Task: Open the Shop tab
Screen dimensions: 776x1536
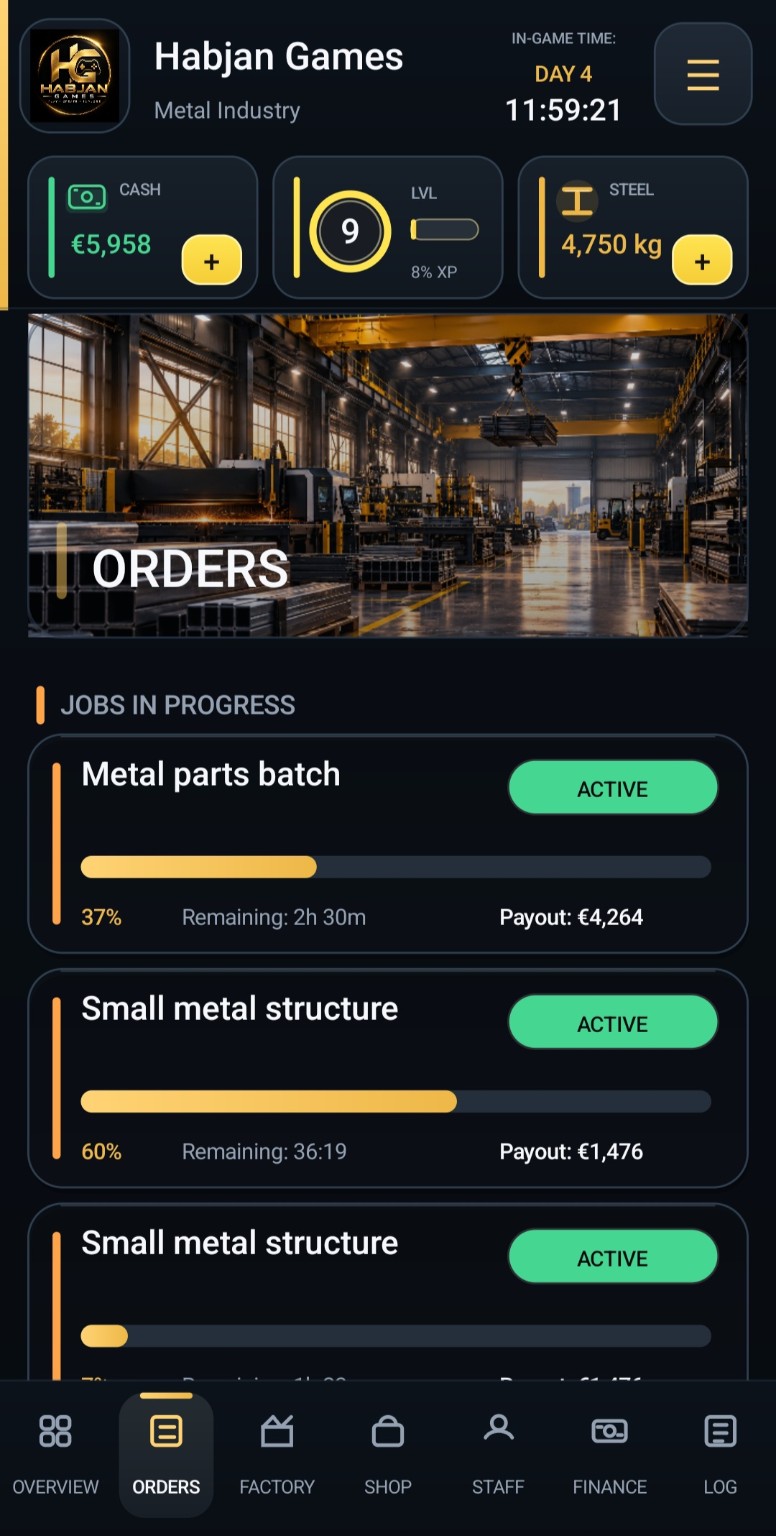Action: click(x=388, y=1455)
